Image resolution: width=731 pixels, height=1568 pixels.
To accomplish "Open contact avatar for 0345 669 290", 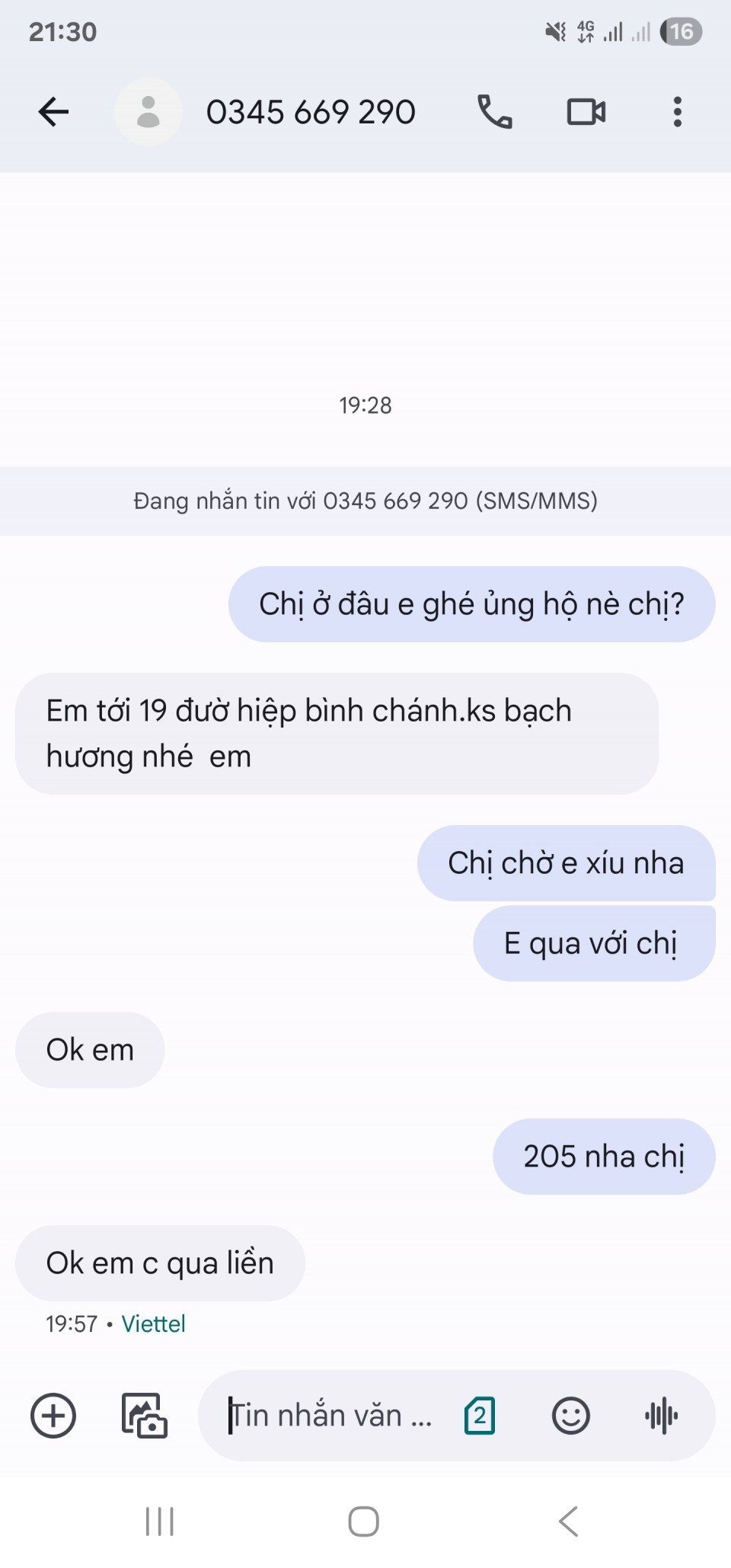I will [148, 112].
